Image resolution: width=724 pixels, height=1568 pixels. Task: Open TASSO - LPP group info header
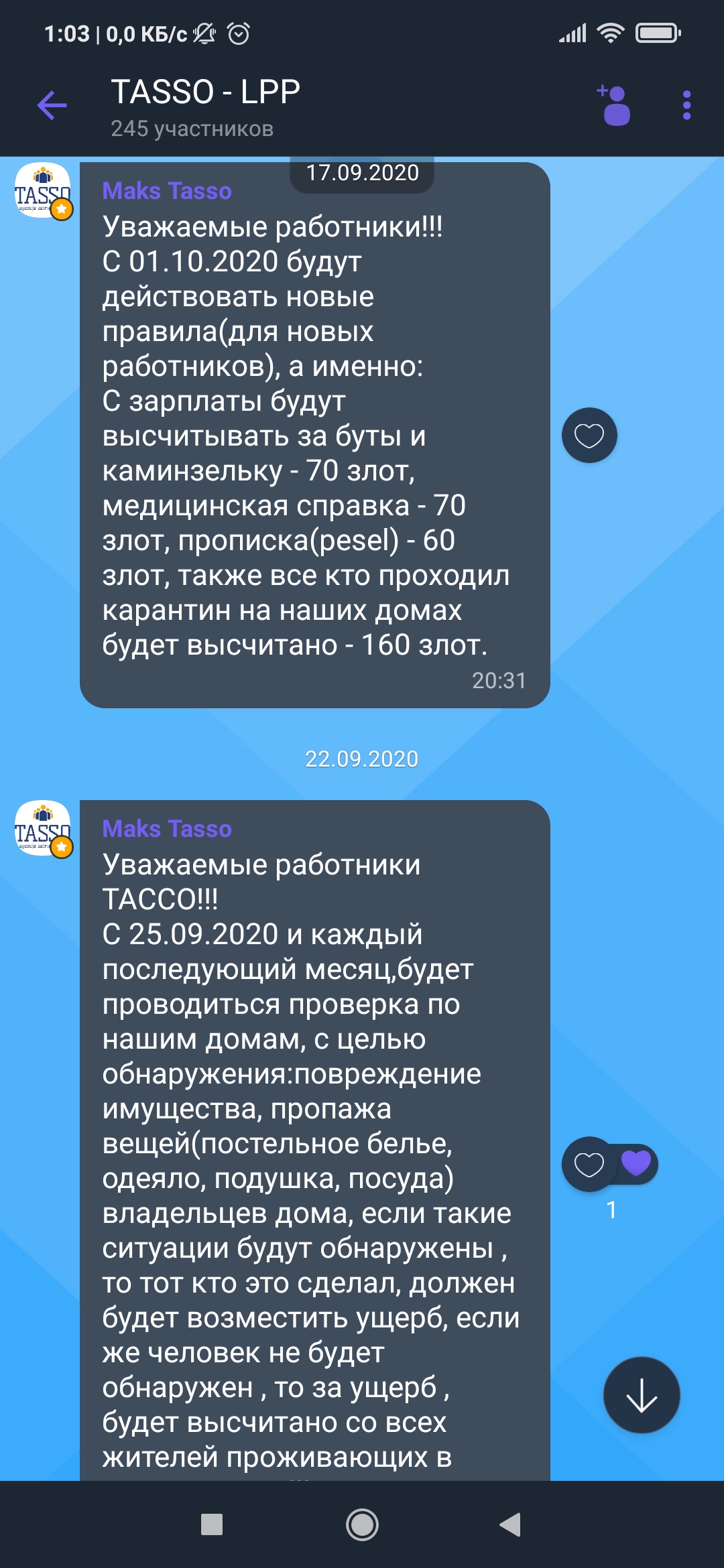(205, 106)
